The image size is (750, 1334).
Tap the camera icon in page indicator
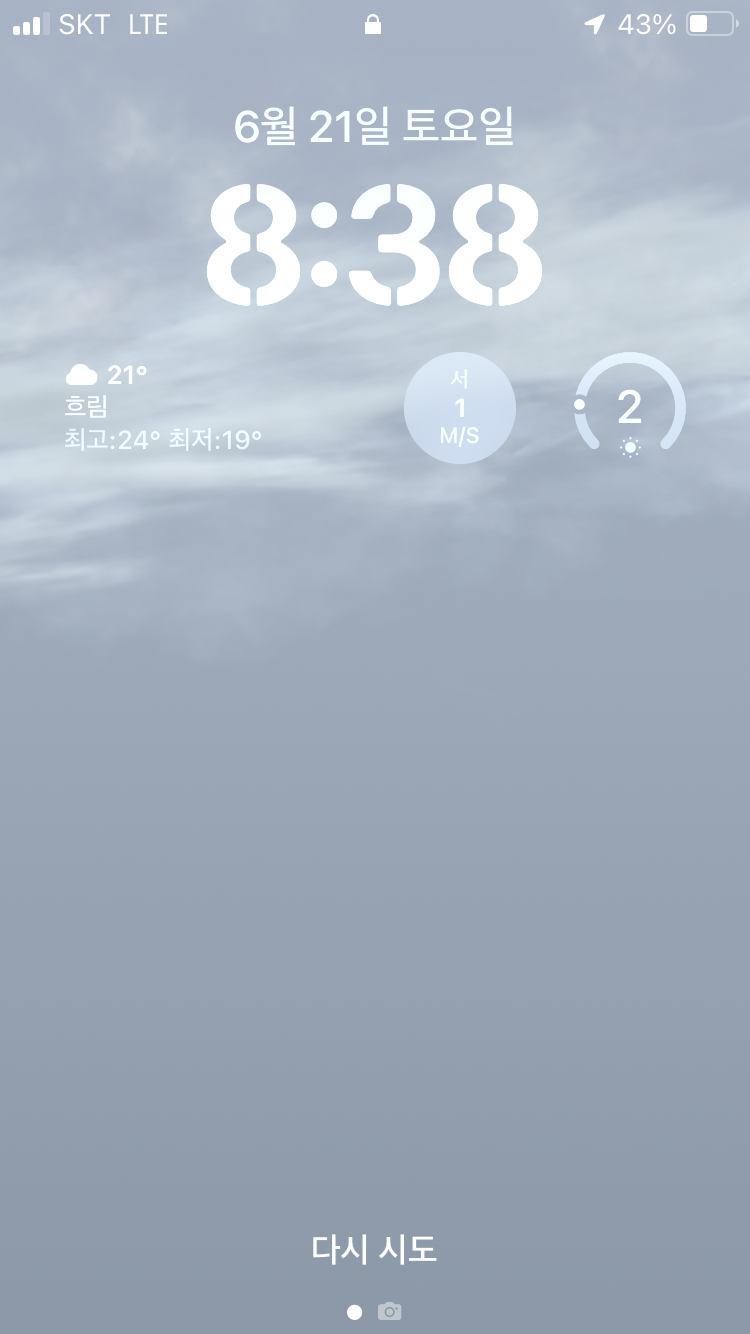tap(390, 1311)
